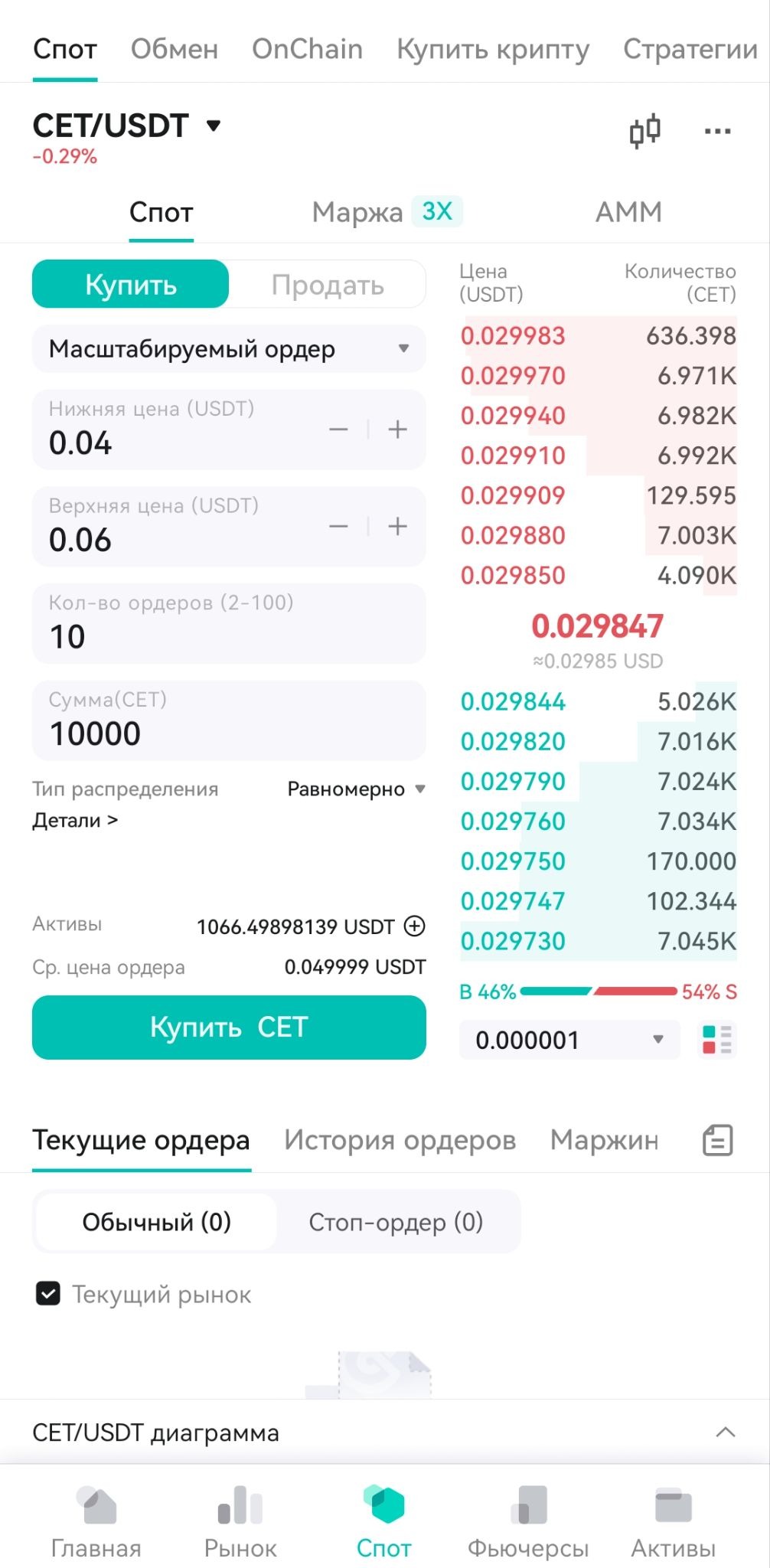Screen dimensions: 770x1568
Task: Change the 0.000001 price precision dropdown
Action: [x=569, y=1040]
